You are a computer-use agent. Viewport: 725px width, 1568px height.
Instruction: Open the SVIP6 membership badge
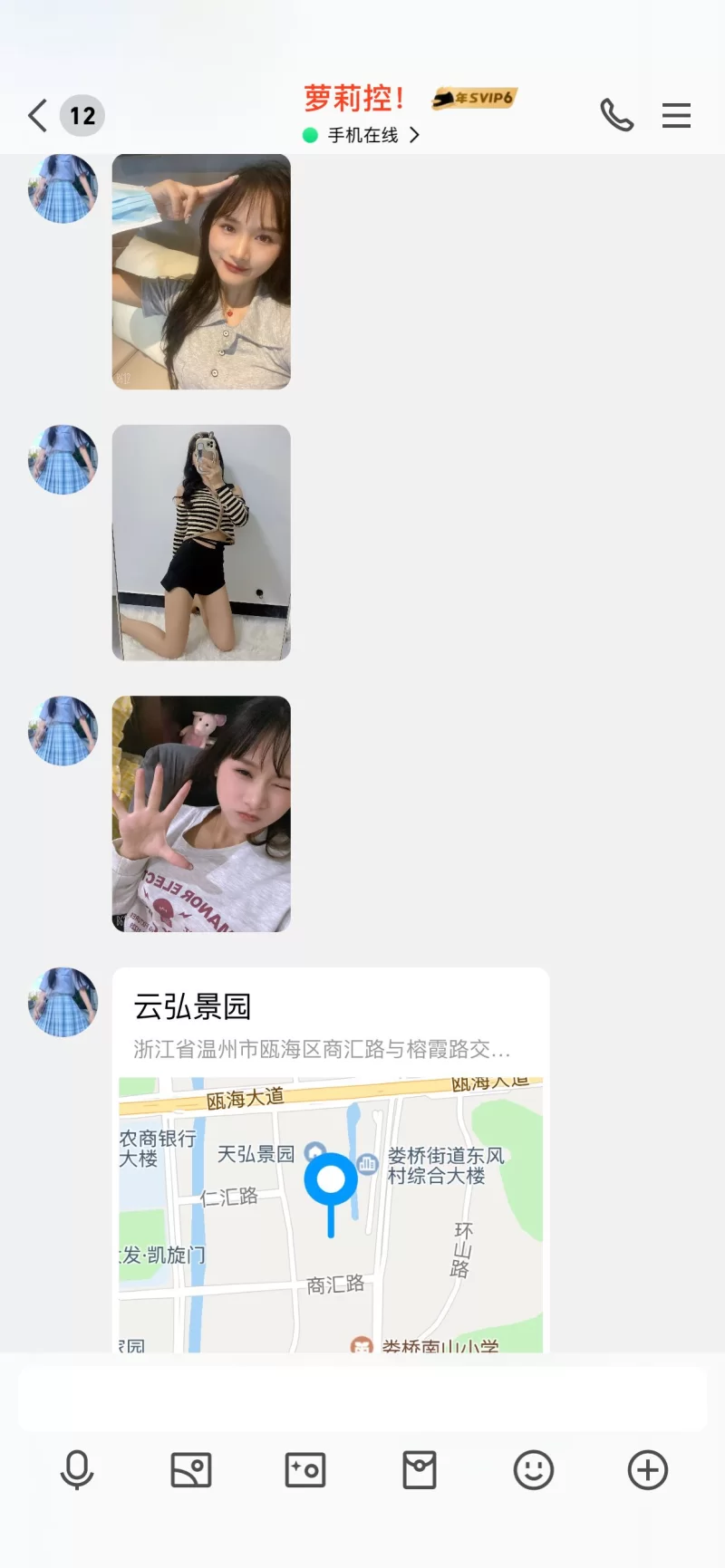pos(474,98)
